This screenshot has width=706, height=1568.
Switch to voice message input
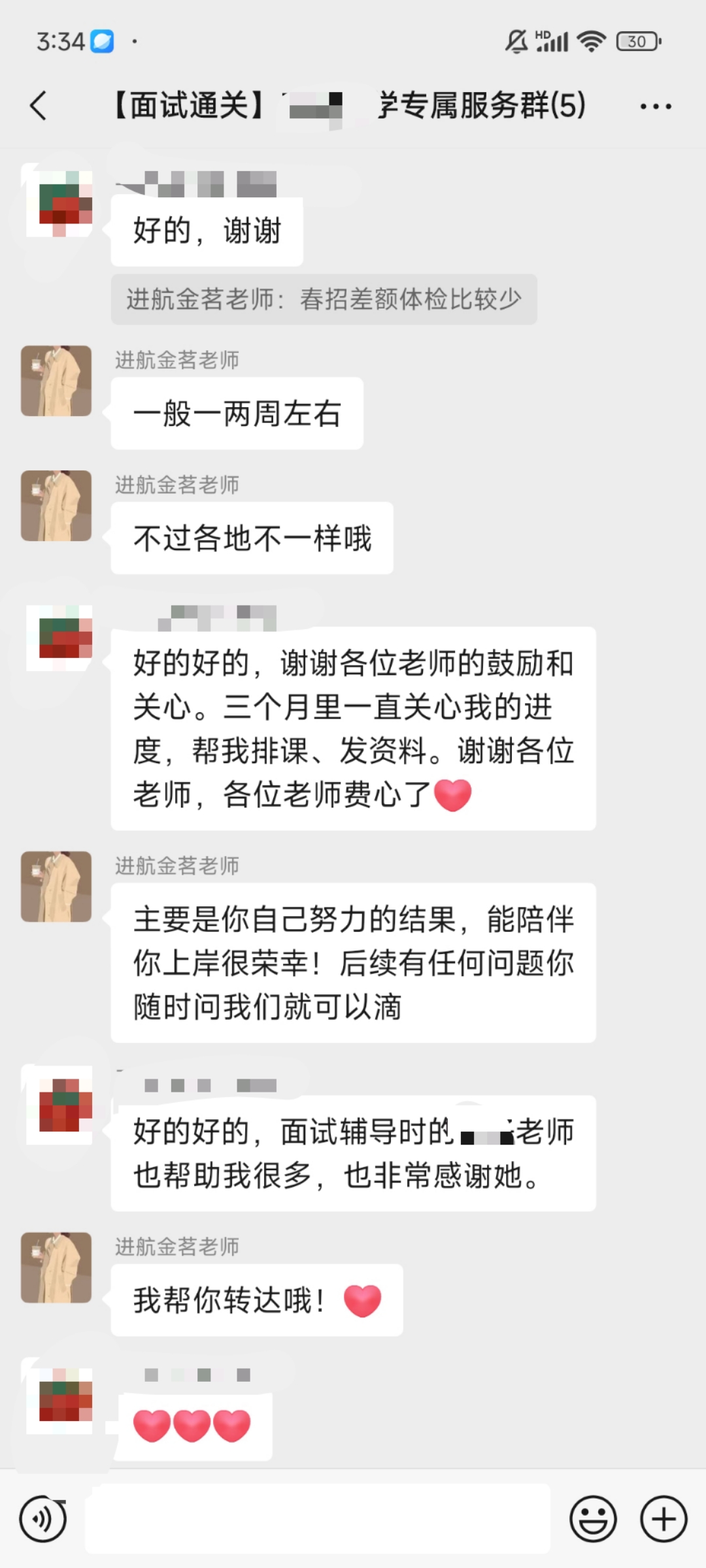pos(43,1518)
